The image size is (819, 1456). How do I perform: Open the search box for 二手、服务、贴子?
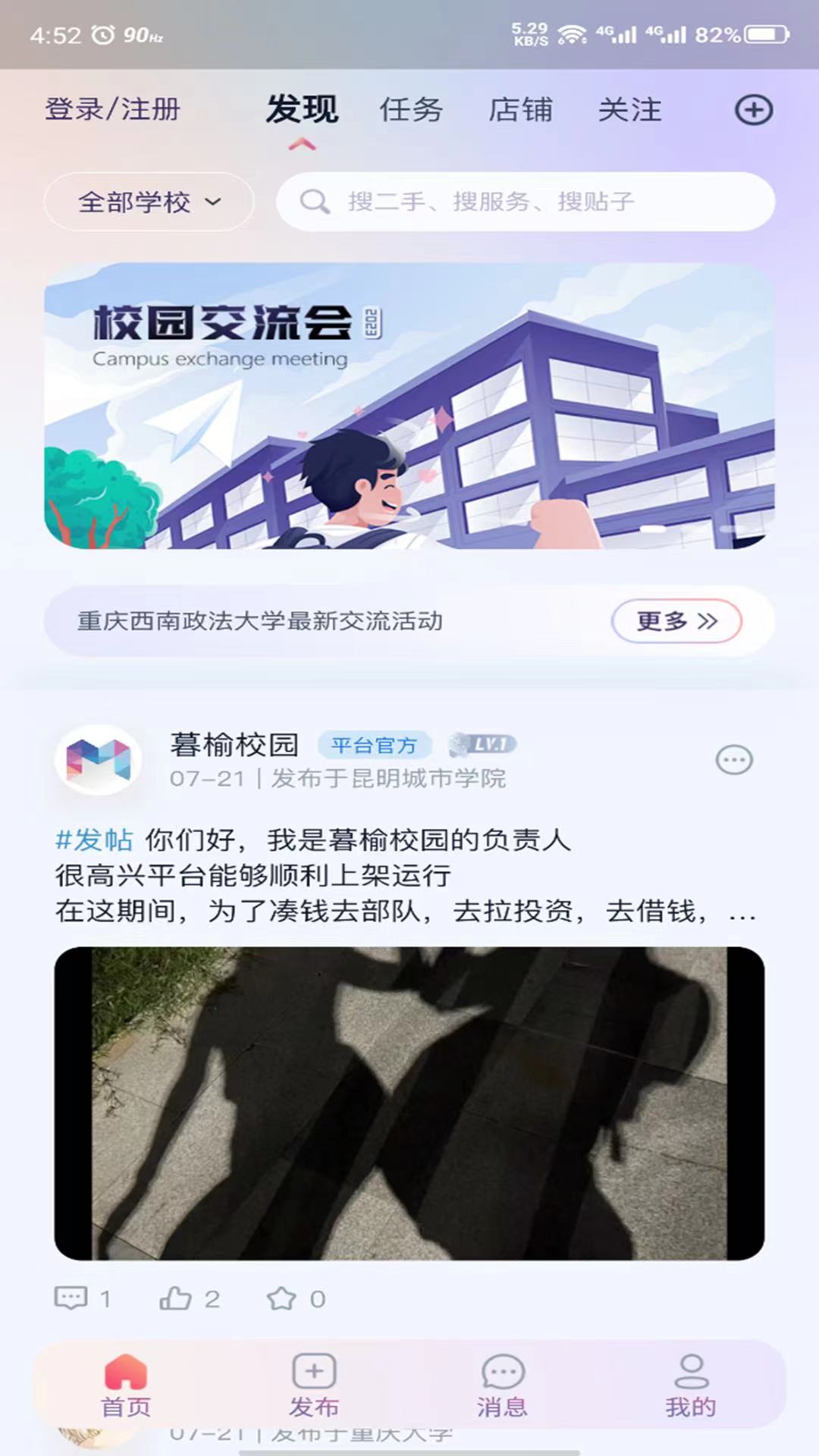point(526,202)
